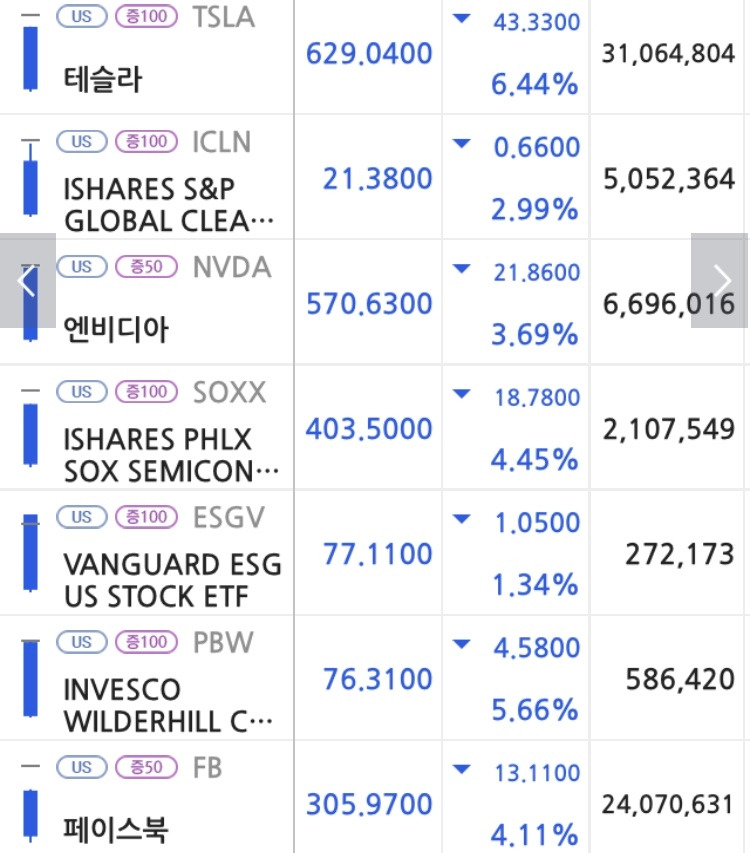This screenshot has width=750, height=853.
Task: Click the right navigation chevron
Action: click(724, 281)
